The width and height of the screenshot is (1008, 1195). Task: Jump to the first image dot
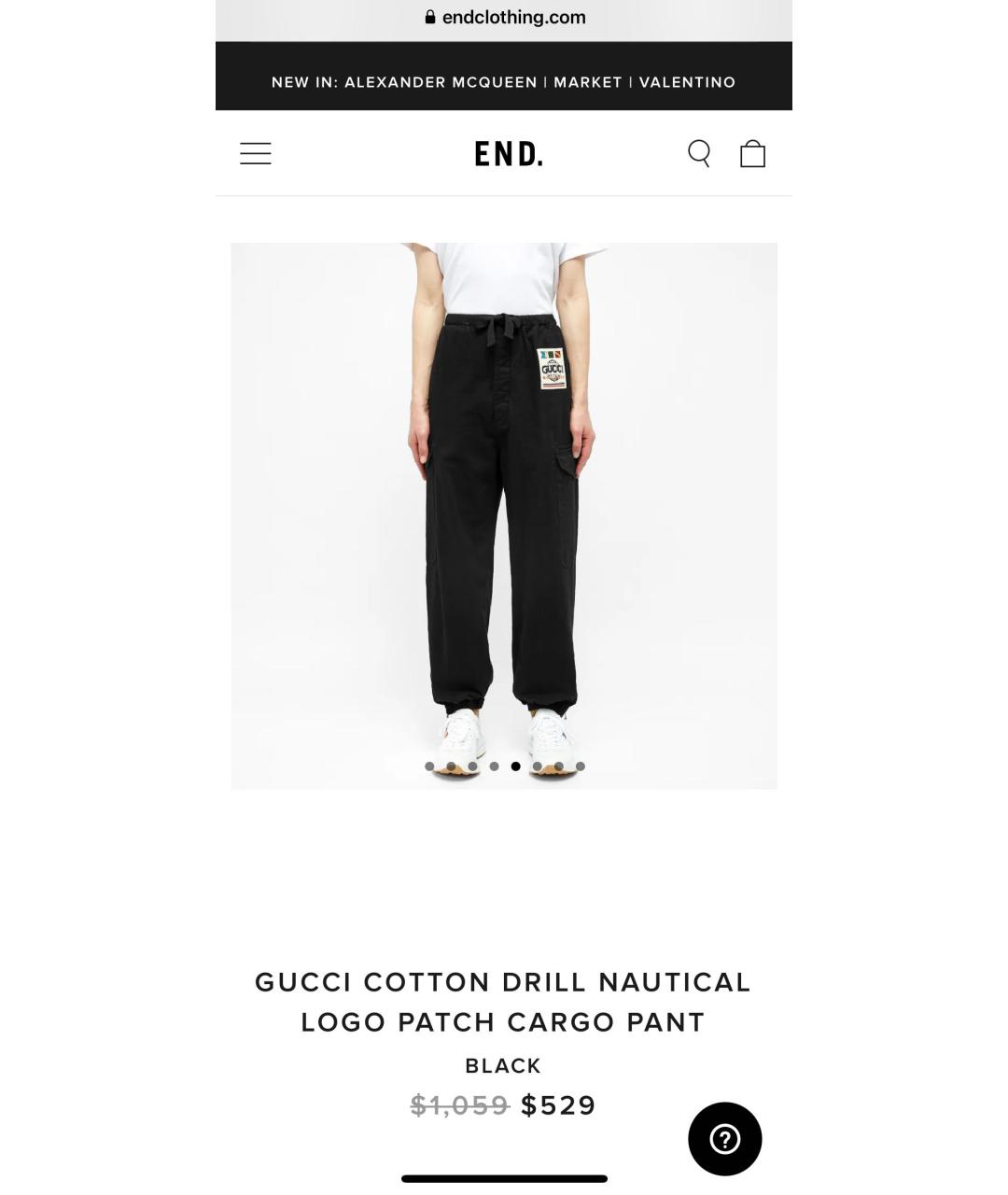[429, 766]
